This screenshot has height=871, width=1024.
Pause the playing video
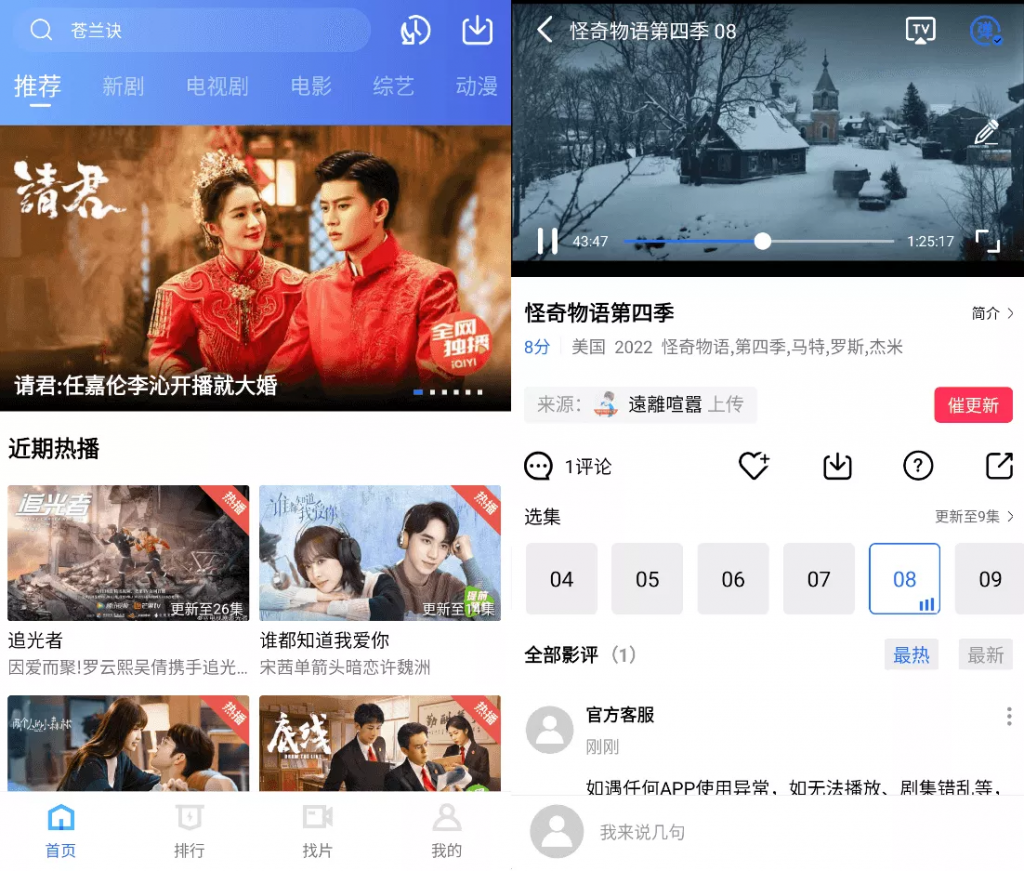pyautogui.click(x=547, y=241)
